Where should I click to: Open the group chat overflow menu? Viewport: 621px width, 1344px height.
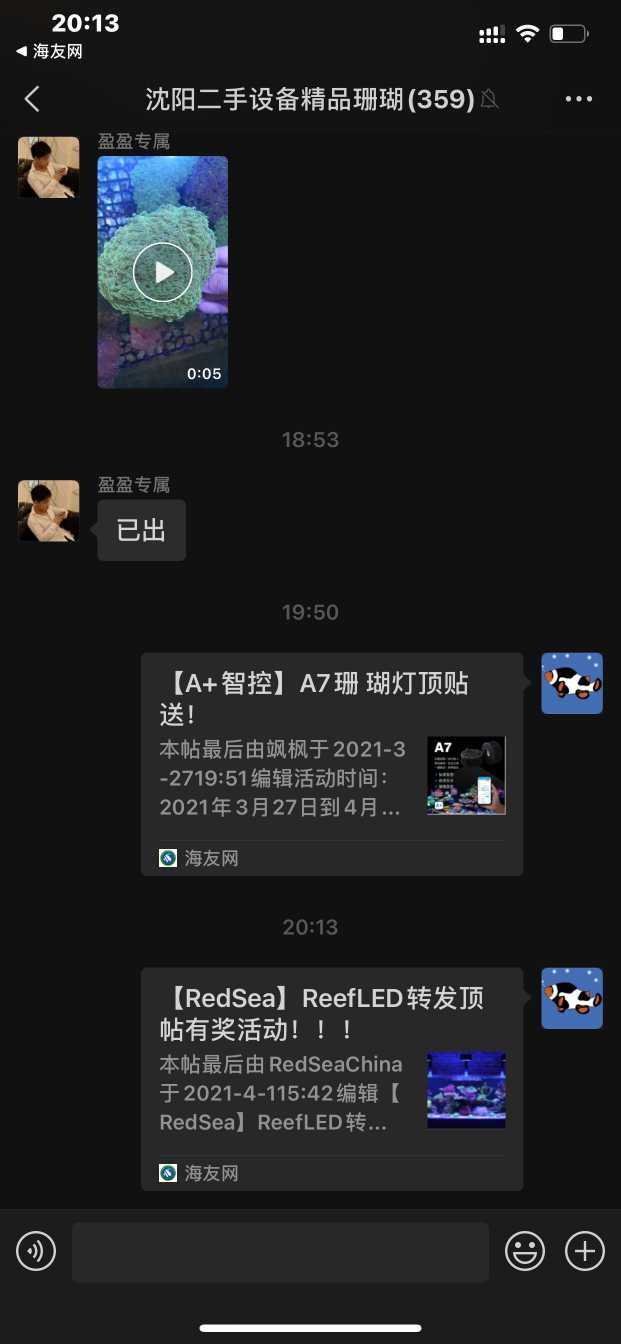coord(579,99)
